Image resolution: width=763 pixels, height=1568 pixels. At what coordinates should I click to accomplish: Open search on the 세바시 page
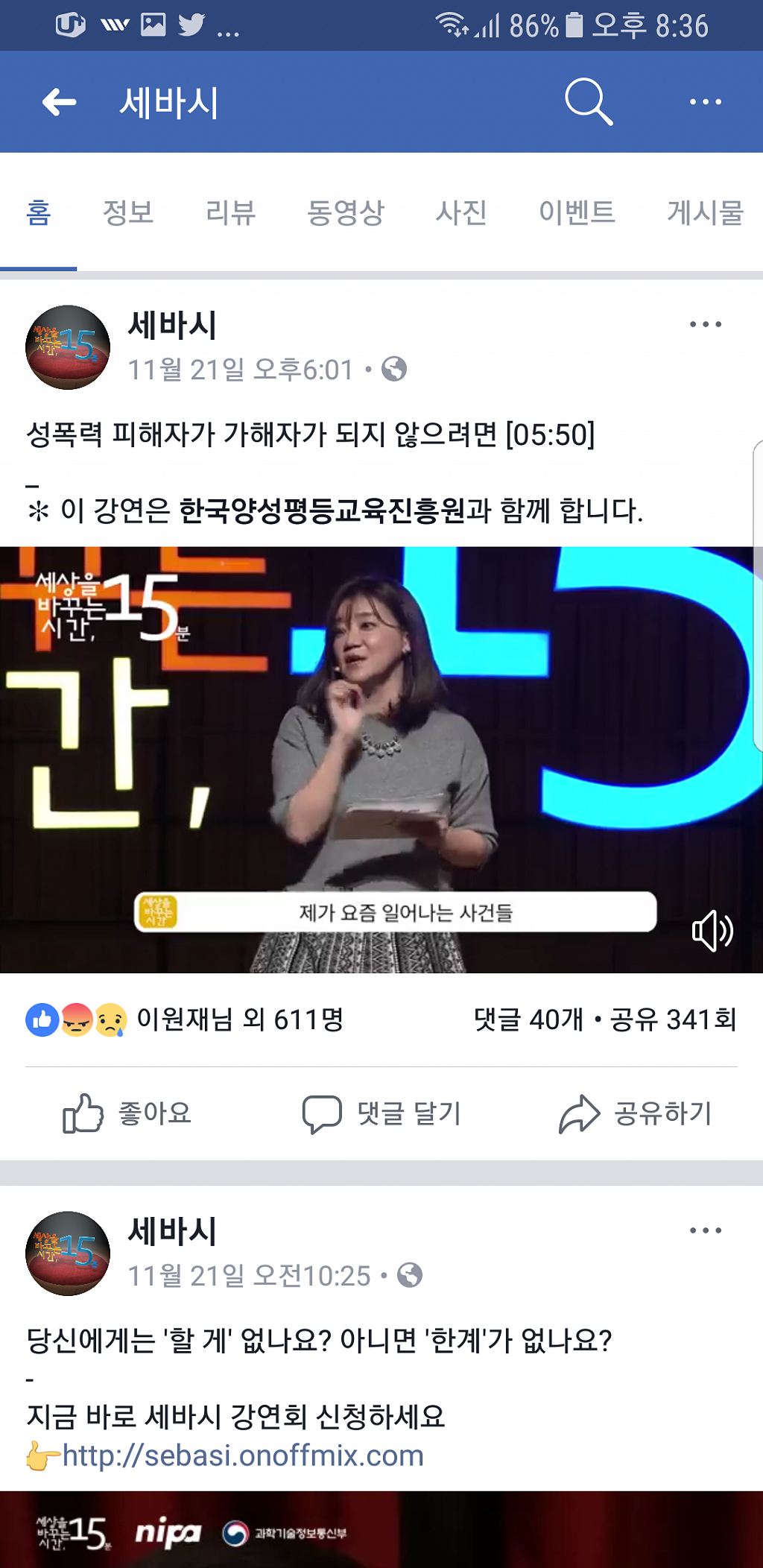[588, 101]
